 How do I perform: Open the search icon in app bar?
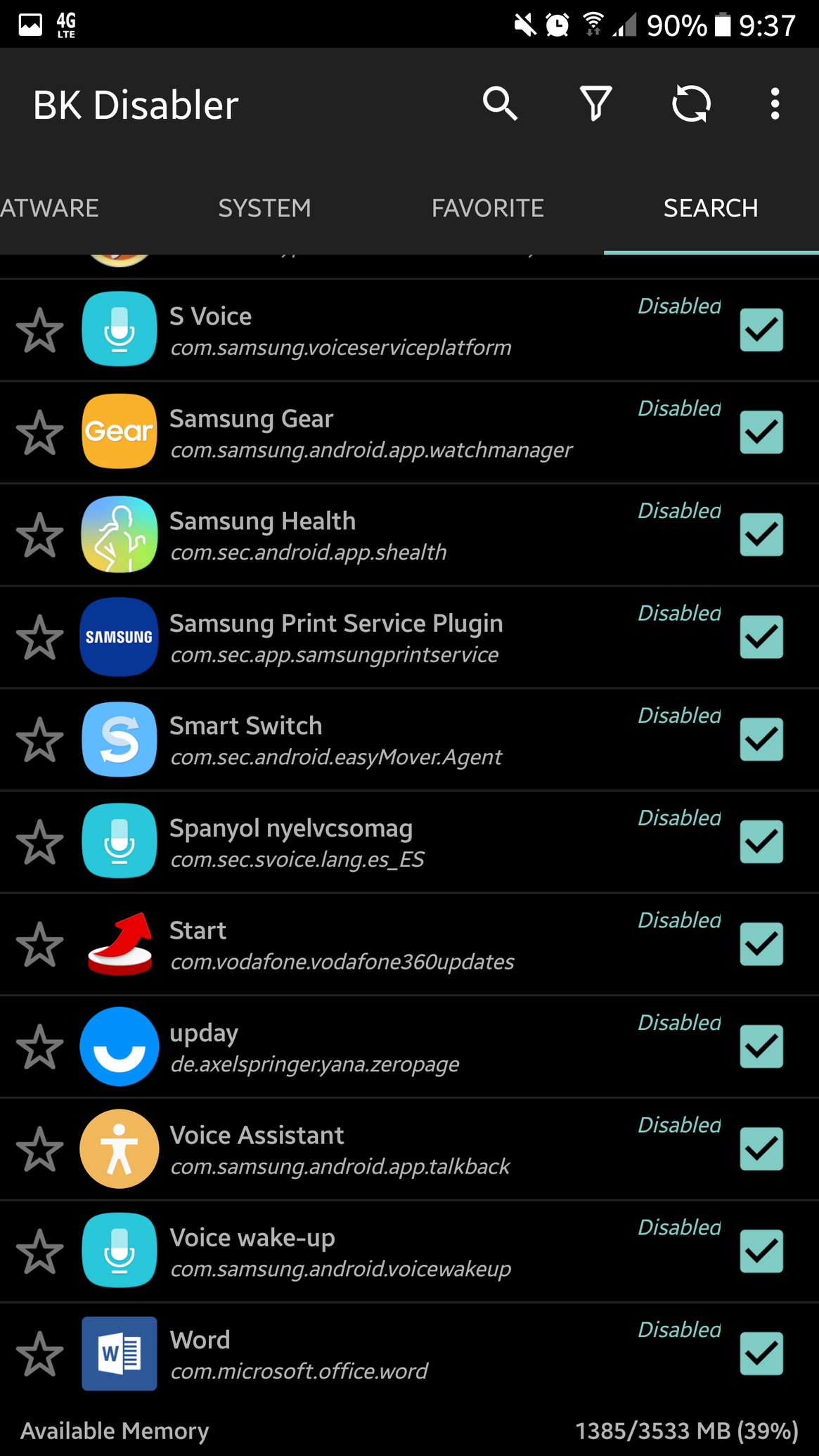pyautogui.click(x=500, y=104)
